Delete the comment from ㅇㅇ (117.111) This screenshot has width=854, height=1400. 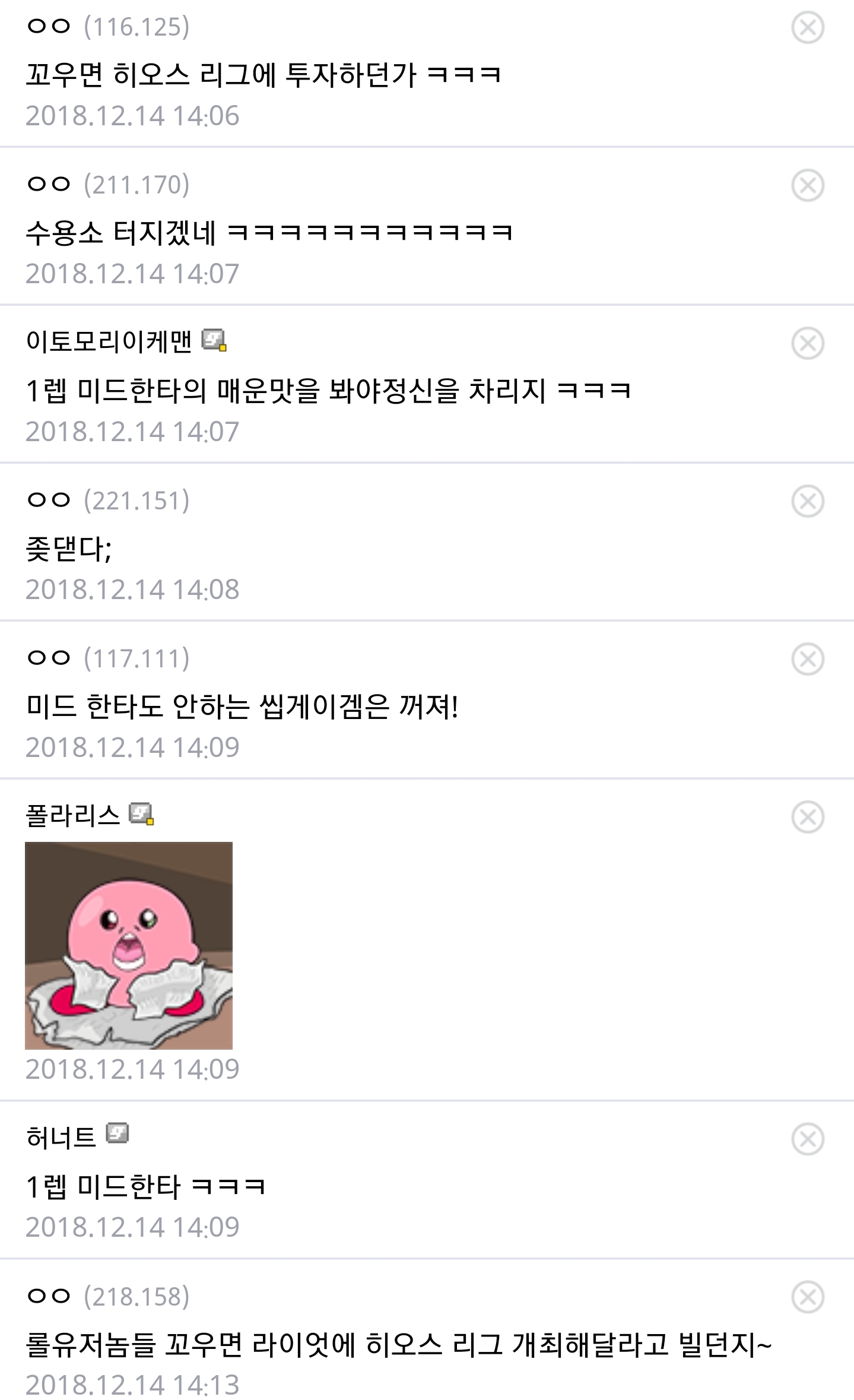(x=807, y=659)
